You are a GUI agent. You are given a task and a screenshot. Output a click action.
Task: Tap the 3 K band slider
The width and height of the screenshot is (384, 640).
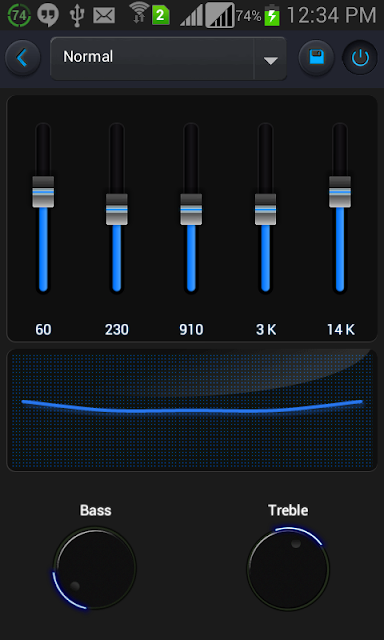pos(265,208)
